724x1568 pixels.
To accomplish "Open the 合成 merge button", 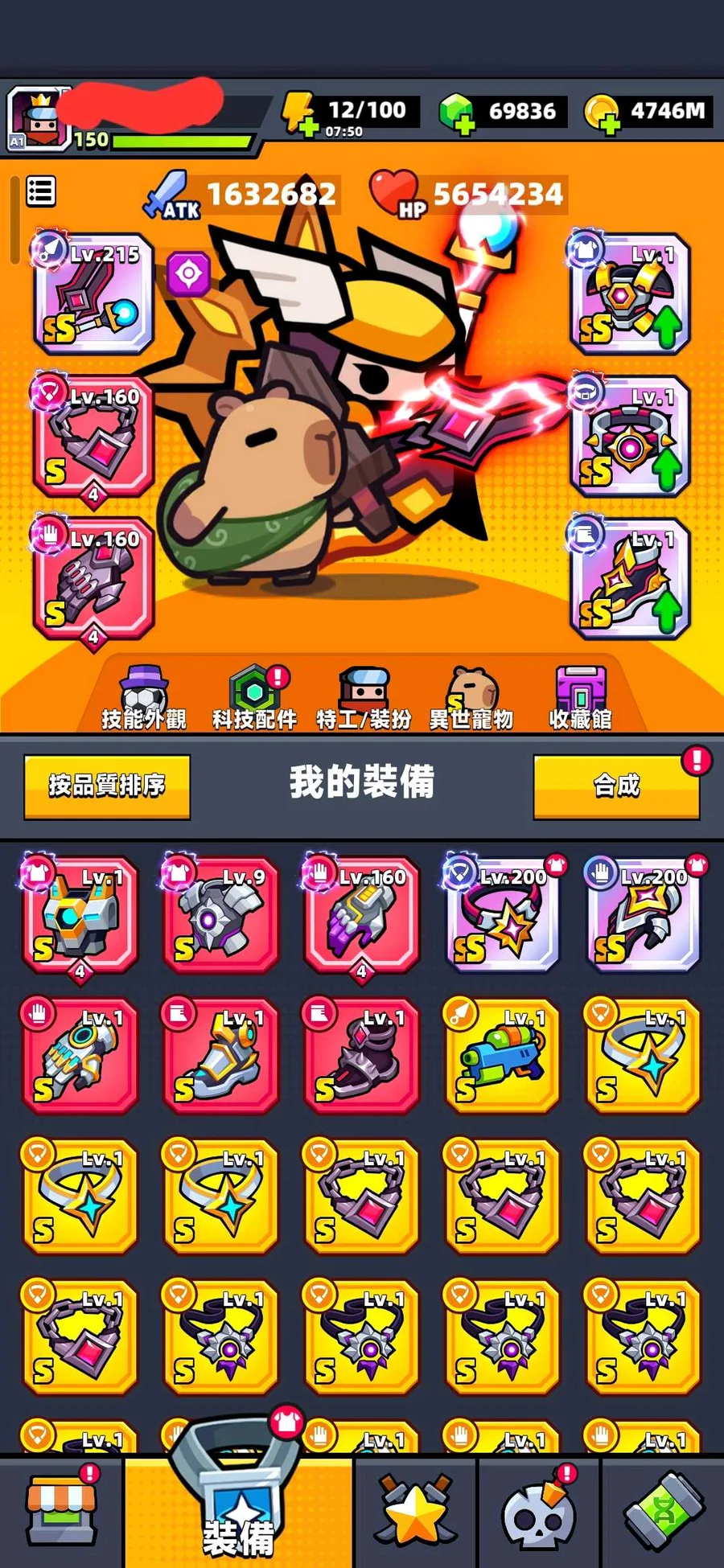I will 616,786.
